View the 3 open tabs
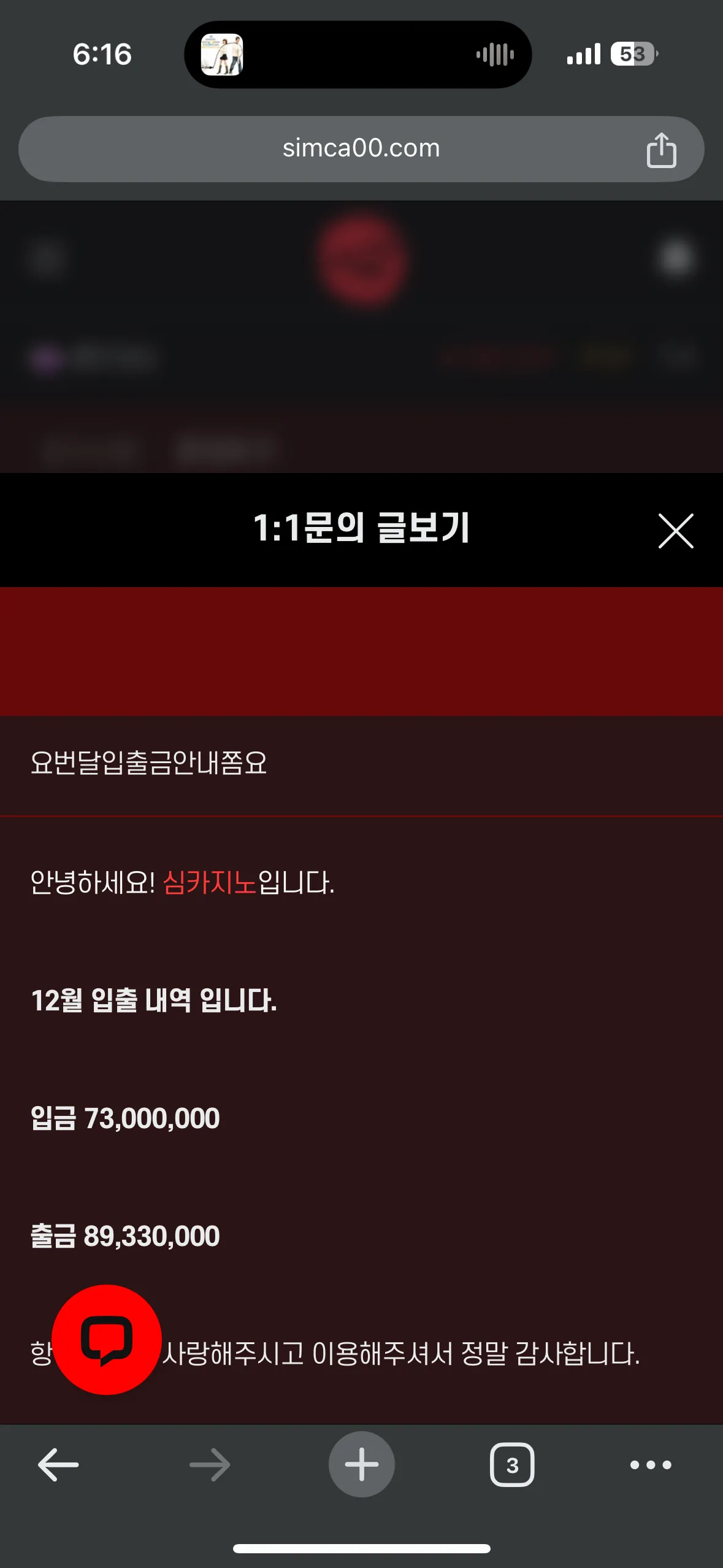 point(512,1464)
